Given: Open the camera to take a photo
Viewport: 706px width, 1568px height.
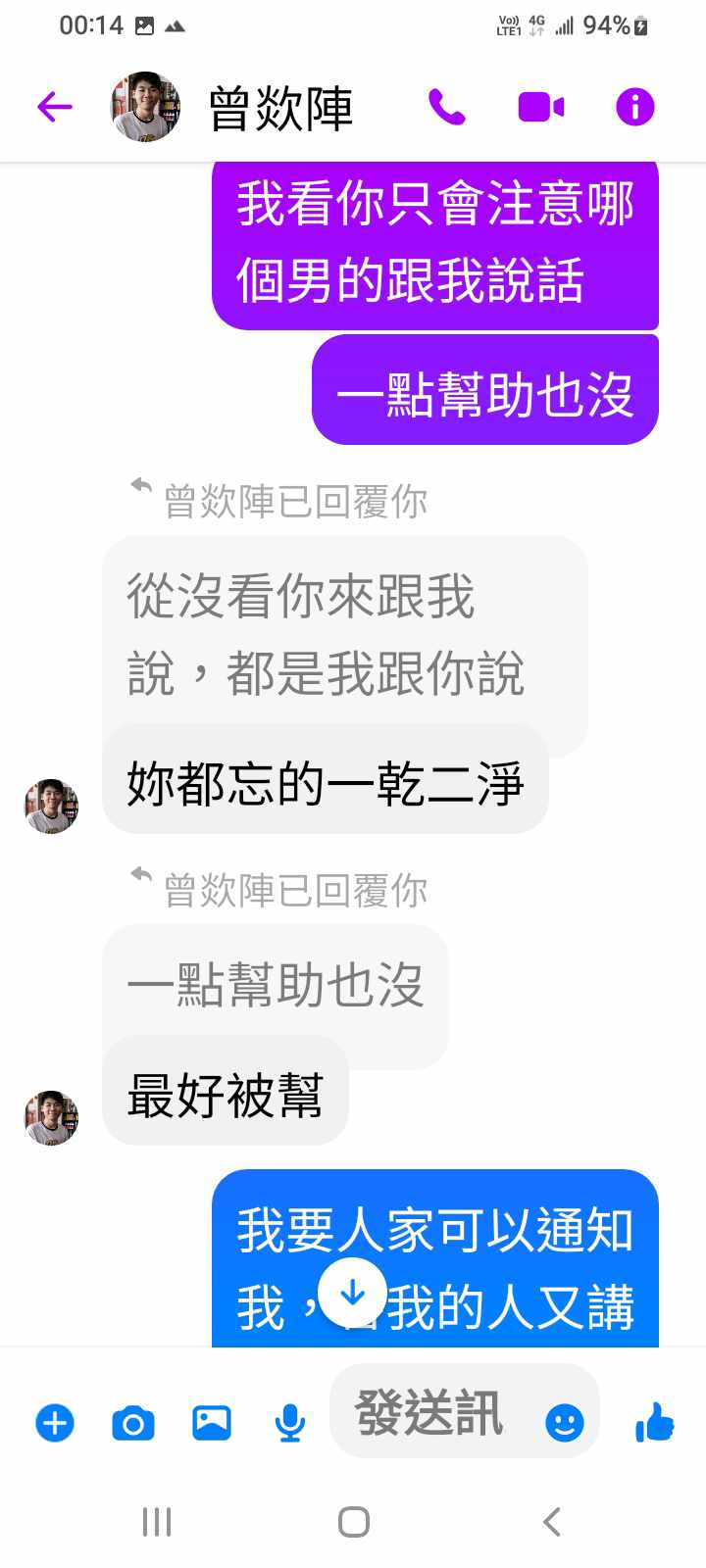Looking at the screenshot, I should click(x=133, y=1422).
